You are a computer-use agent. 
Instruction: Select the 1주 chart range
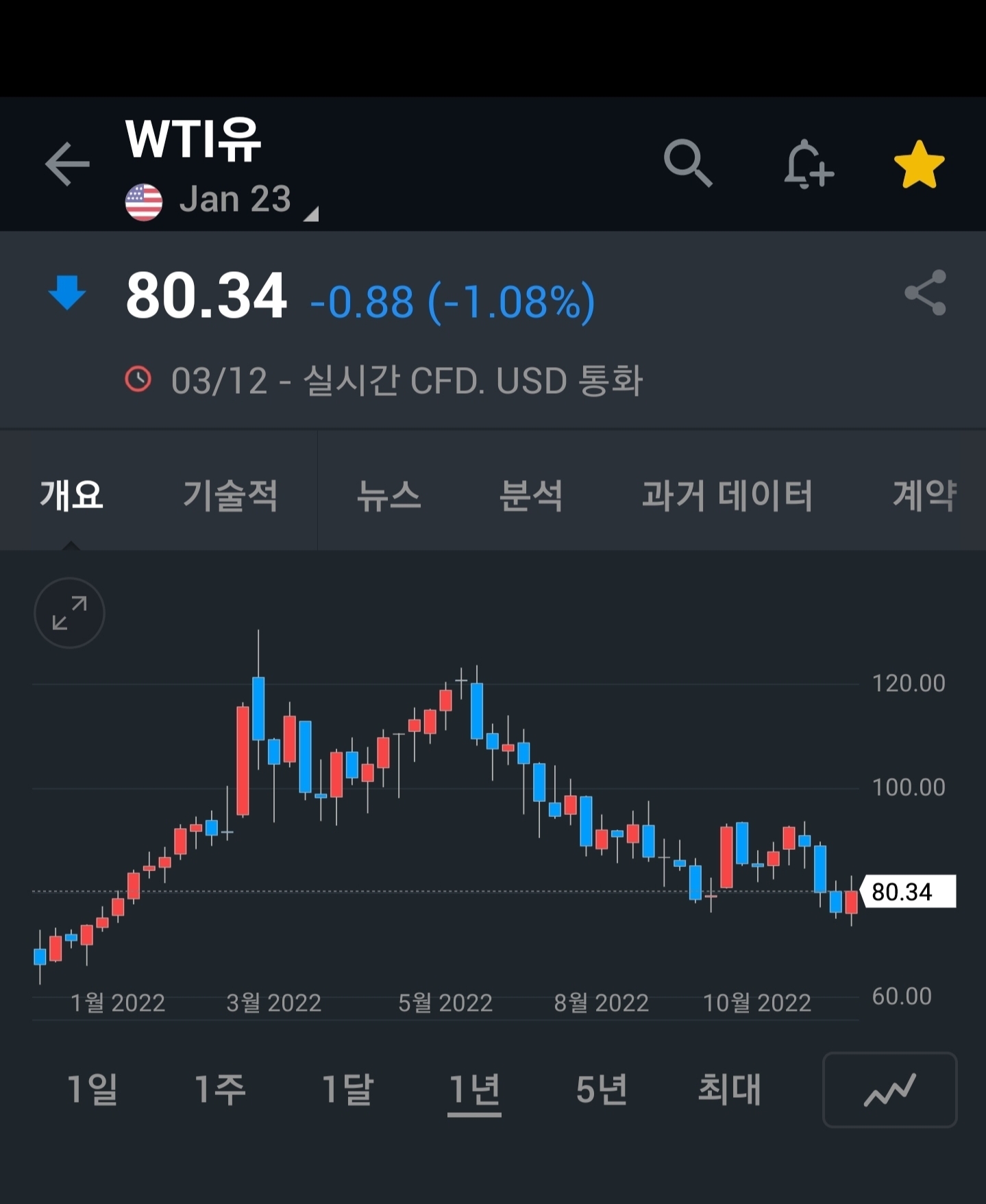tap(220, 1089)
